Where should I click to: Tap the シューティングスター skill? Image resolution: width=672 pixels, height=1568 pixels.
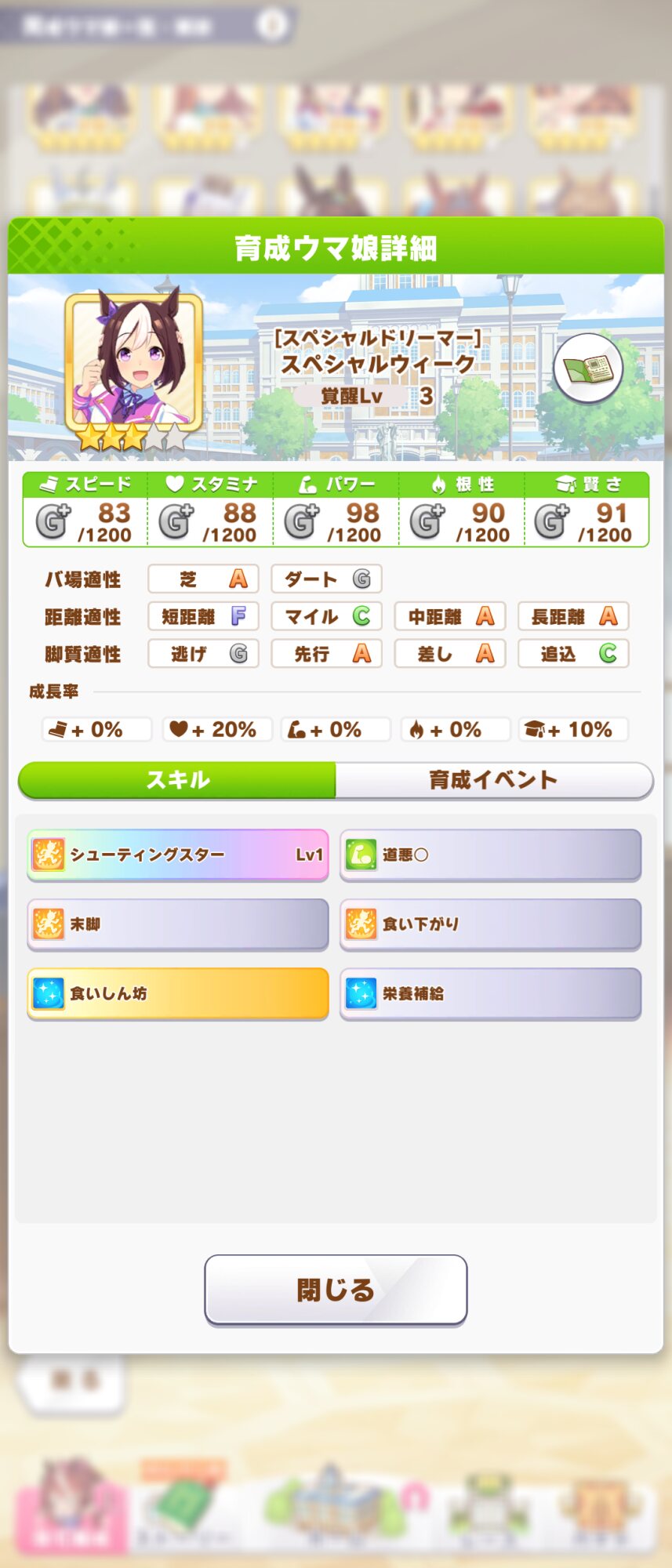(x=178, y=855)
